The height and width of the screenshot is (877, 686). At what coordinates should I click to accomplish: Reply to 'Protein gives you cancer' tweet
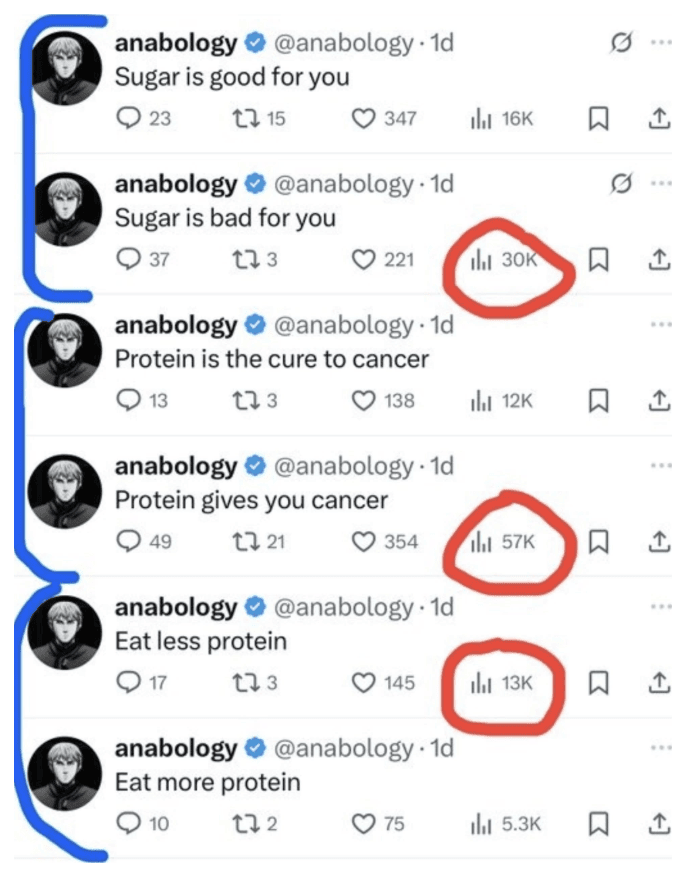[129, 542]
